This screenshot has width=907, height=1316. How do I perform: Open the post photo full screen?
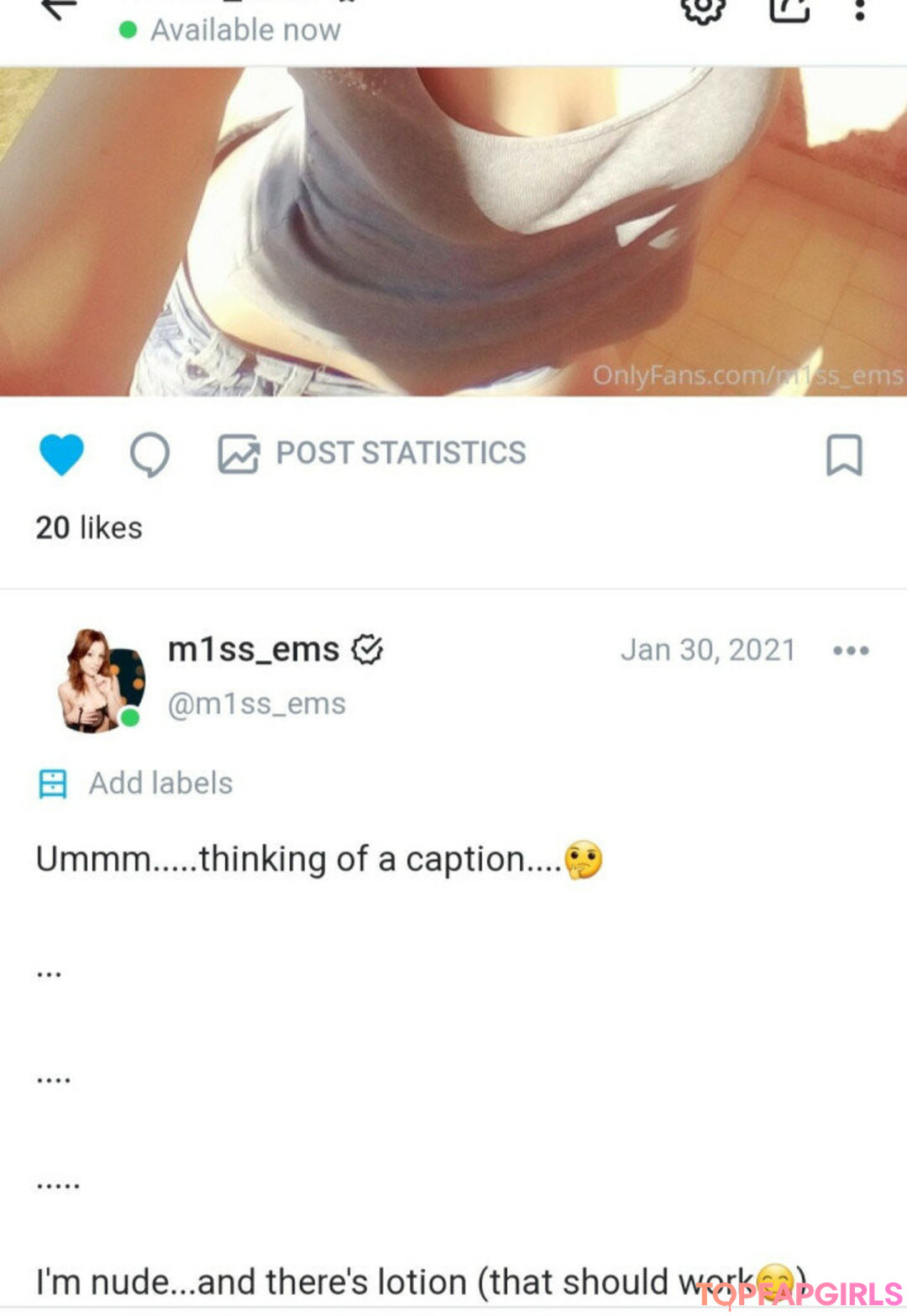(453, 231)
